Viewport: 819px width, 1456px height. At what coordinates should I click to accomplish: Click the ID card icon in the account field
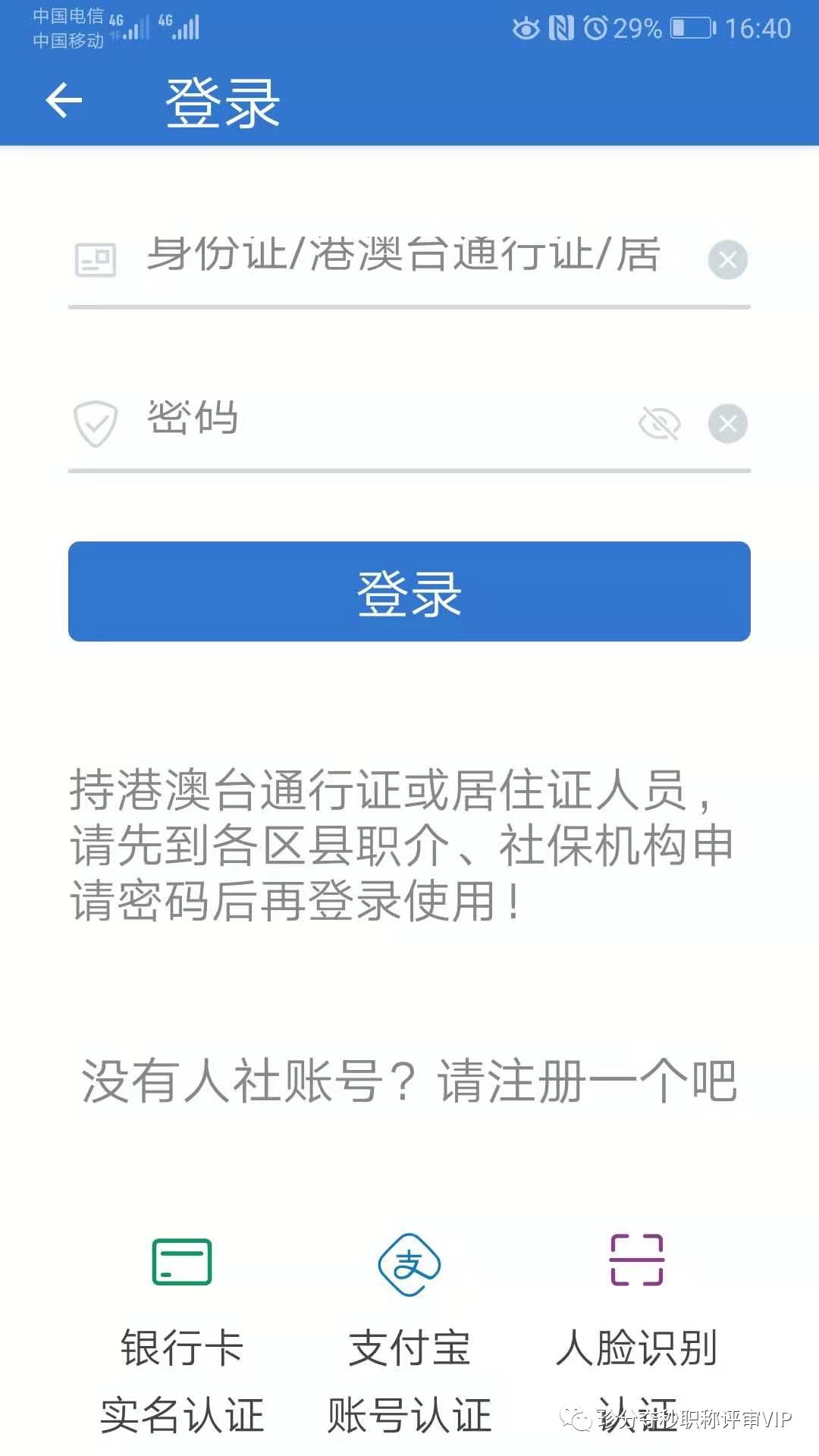pyautogui.click(x=96, y=259)
